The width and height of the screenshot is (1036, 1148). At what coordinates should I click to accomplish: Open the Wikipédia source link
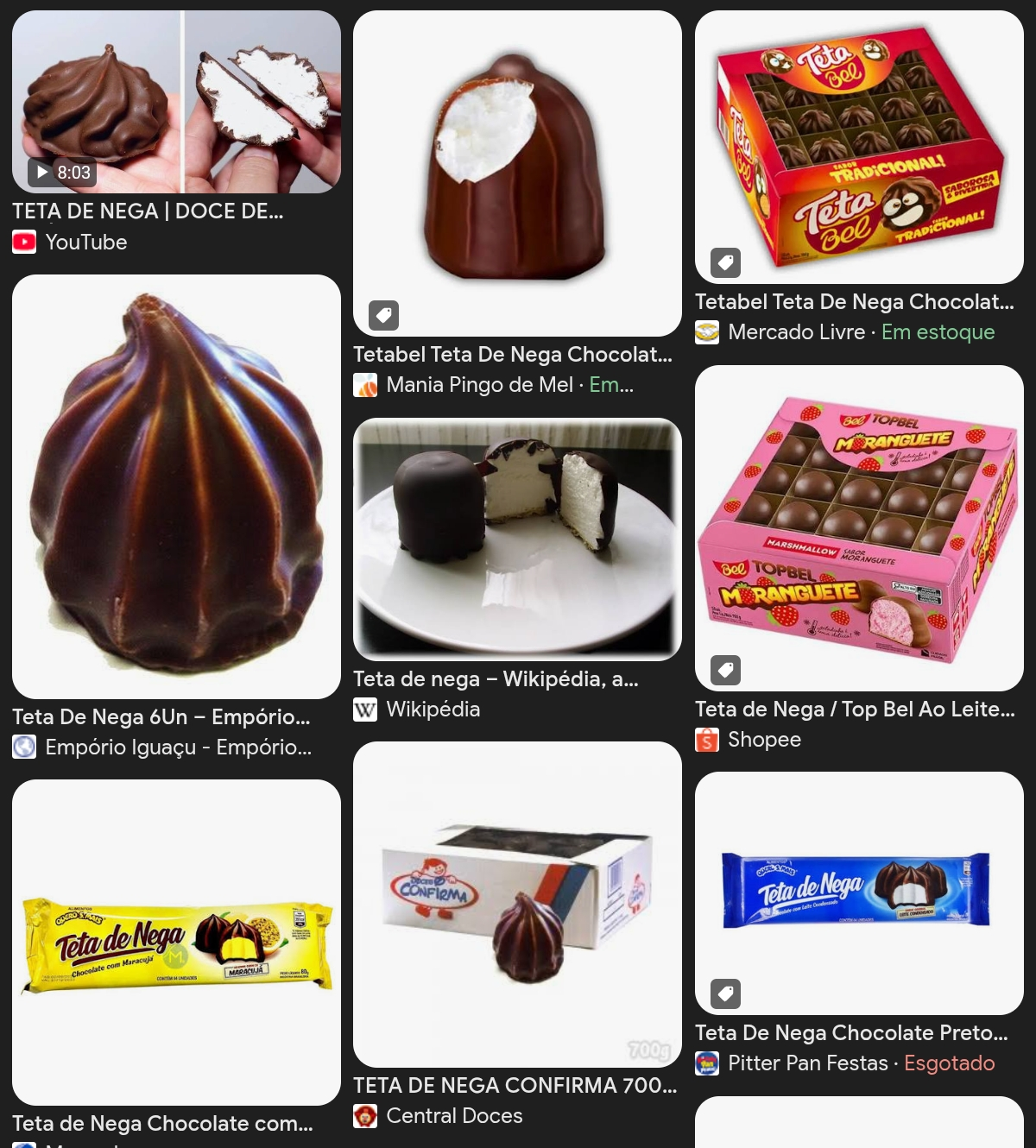pos(433,710)
